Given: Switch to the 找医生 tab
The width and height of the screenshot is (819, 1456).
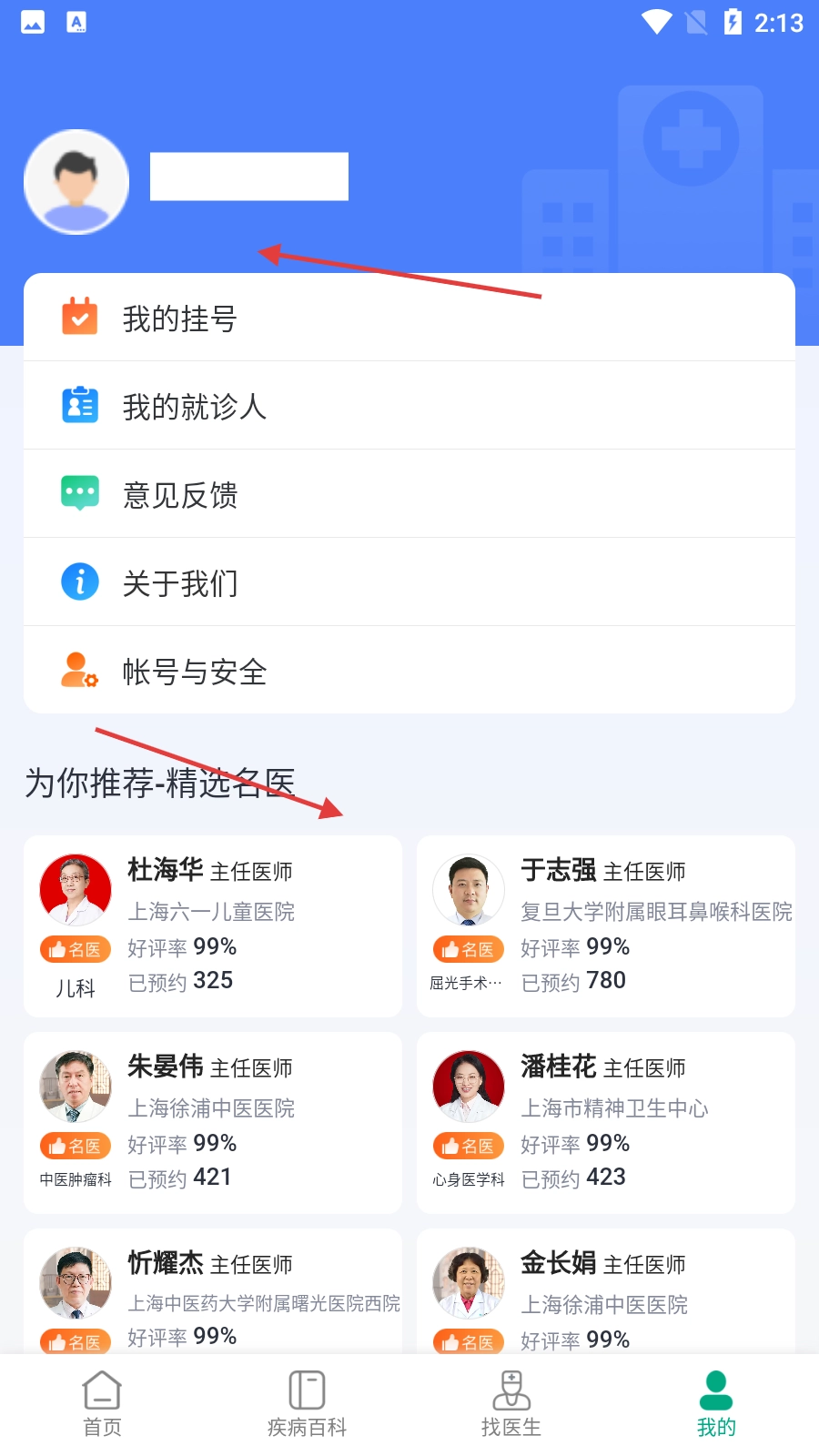Looking at the screenshot, I should point(511,1404).
